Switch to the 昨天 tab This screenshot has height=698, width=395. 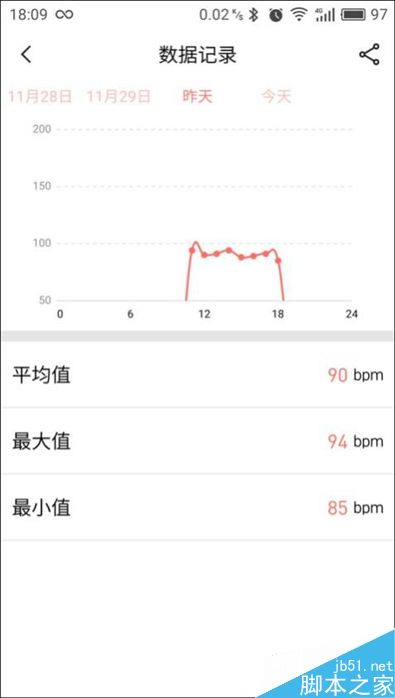[x=197, y=97]
